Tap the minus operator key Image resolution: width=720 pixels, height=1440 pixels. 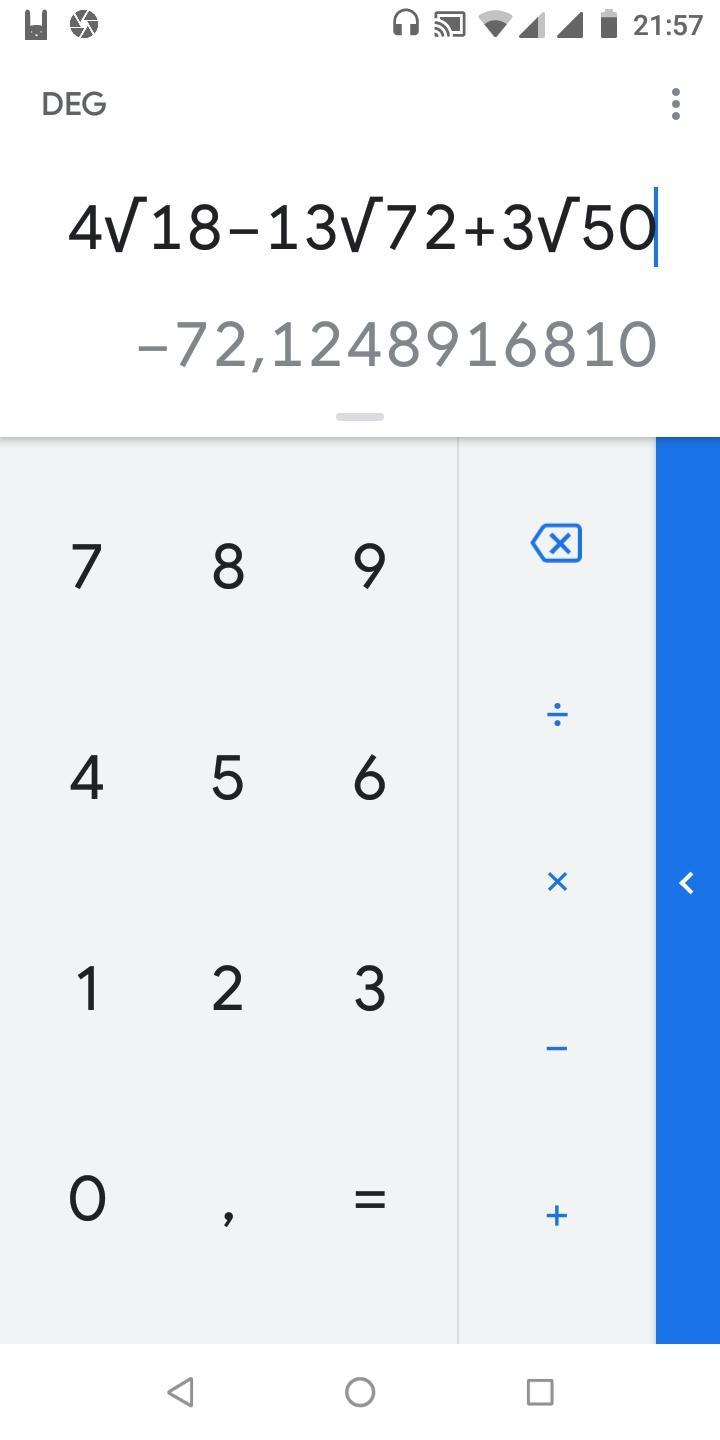coord(557,1048)
